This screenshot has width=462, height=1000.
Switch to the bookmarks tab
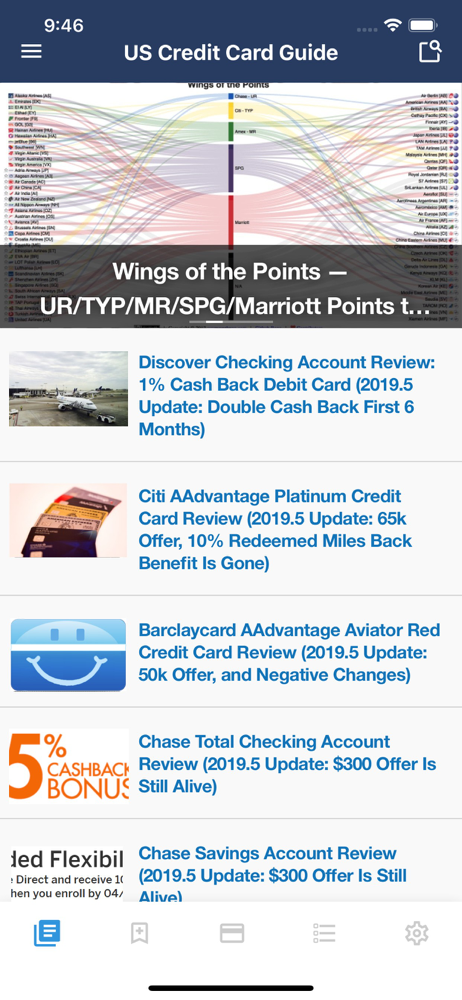[139, 933]
